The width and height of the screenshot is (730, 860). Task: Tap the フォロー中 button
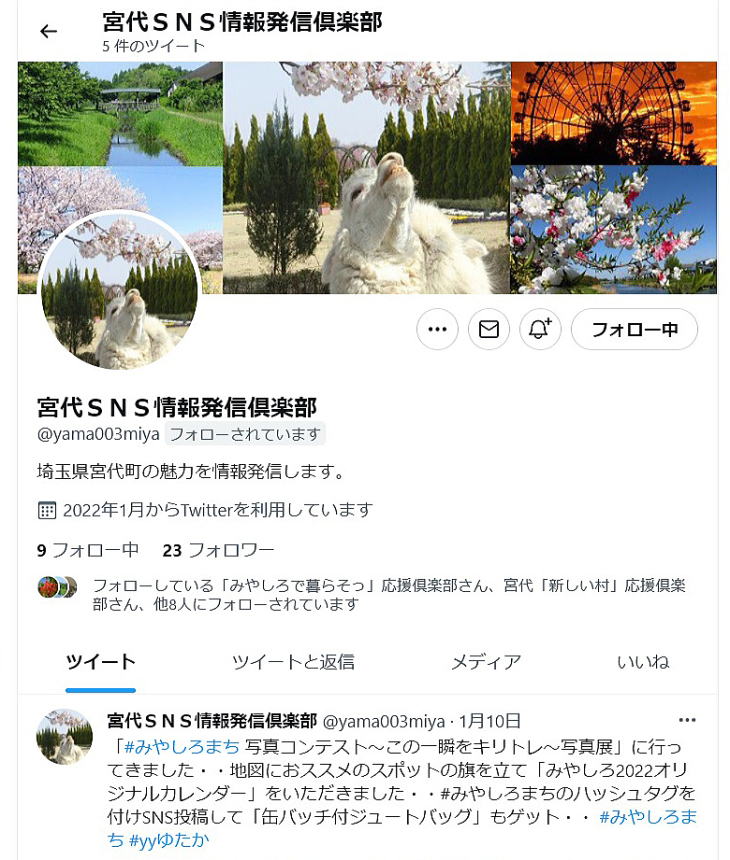[x=634, y=329]
